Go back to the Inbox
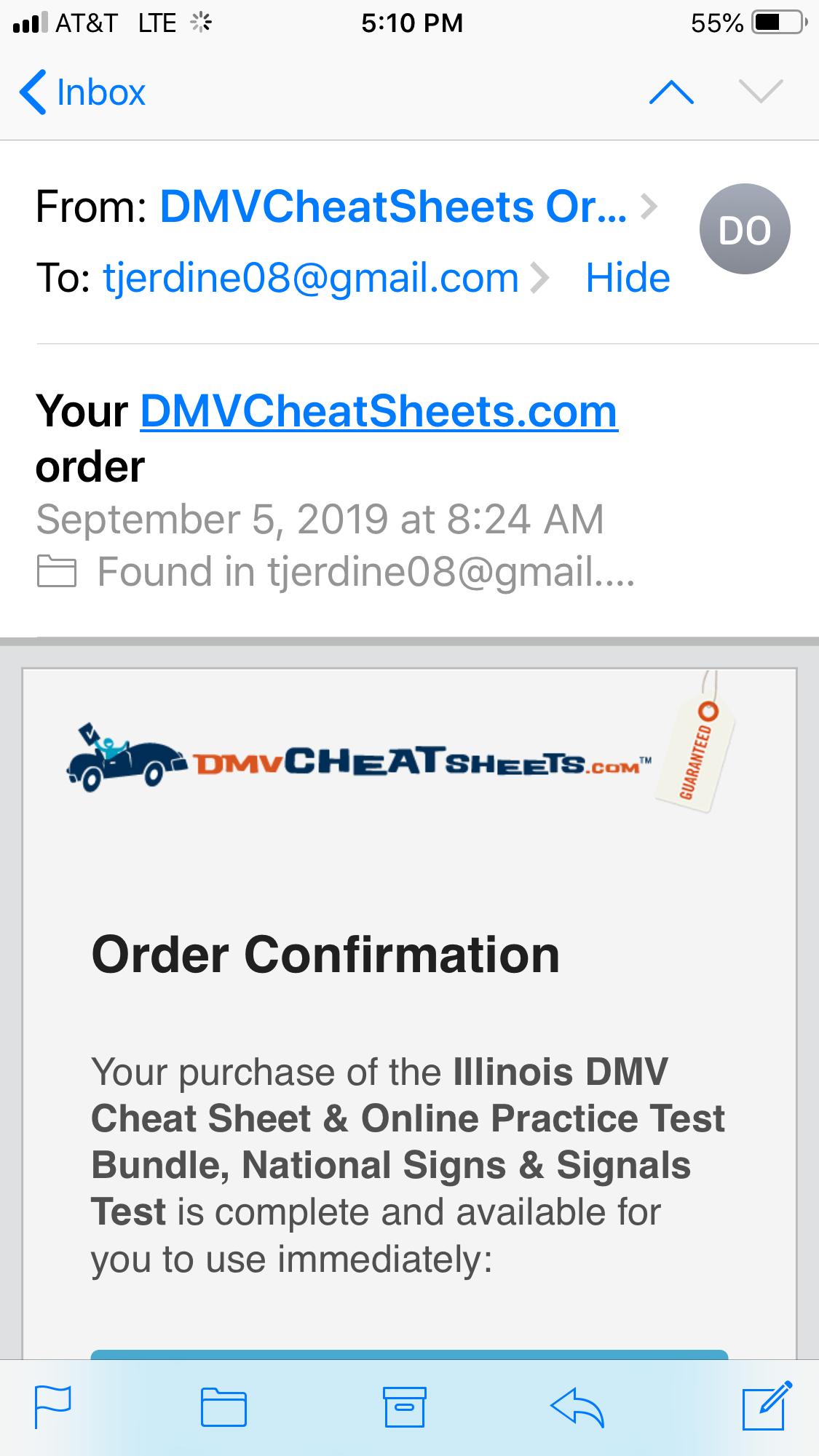 click(82, 92)
